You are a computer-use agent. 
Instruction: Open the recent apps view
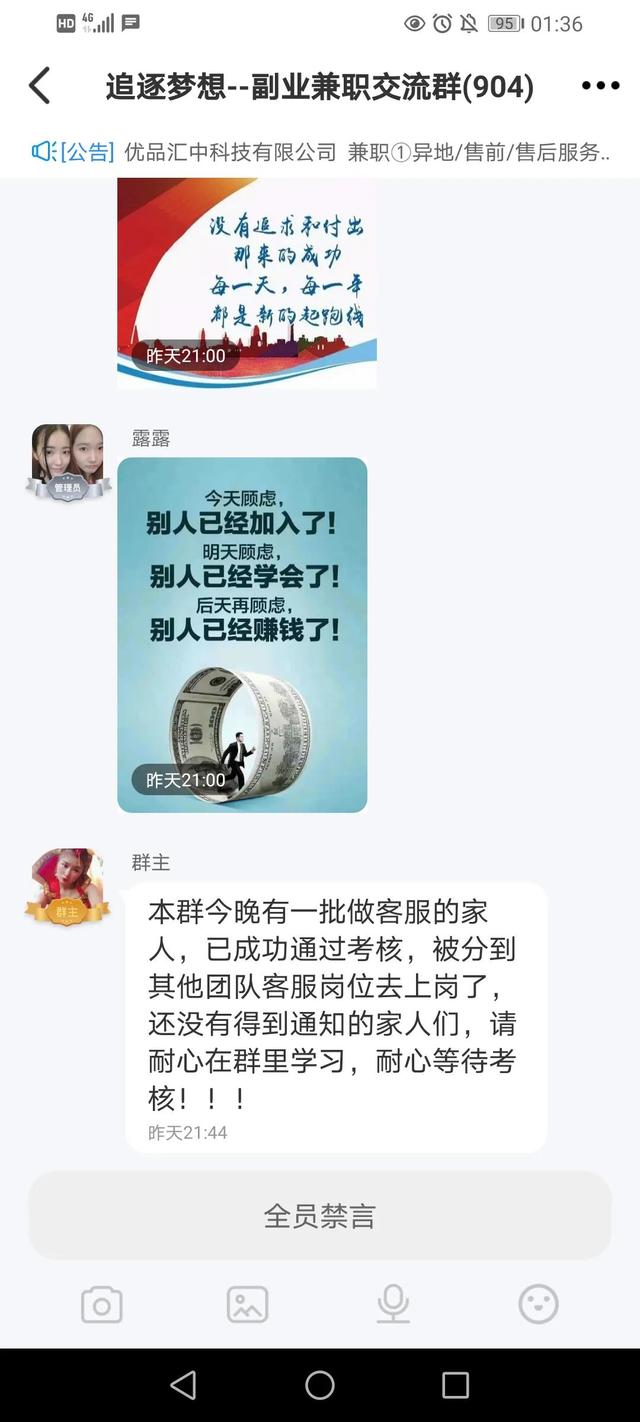[x=455, y=1385]
